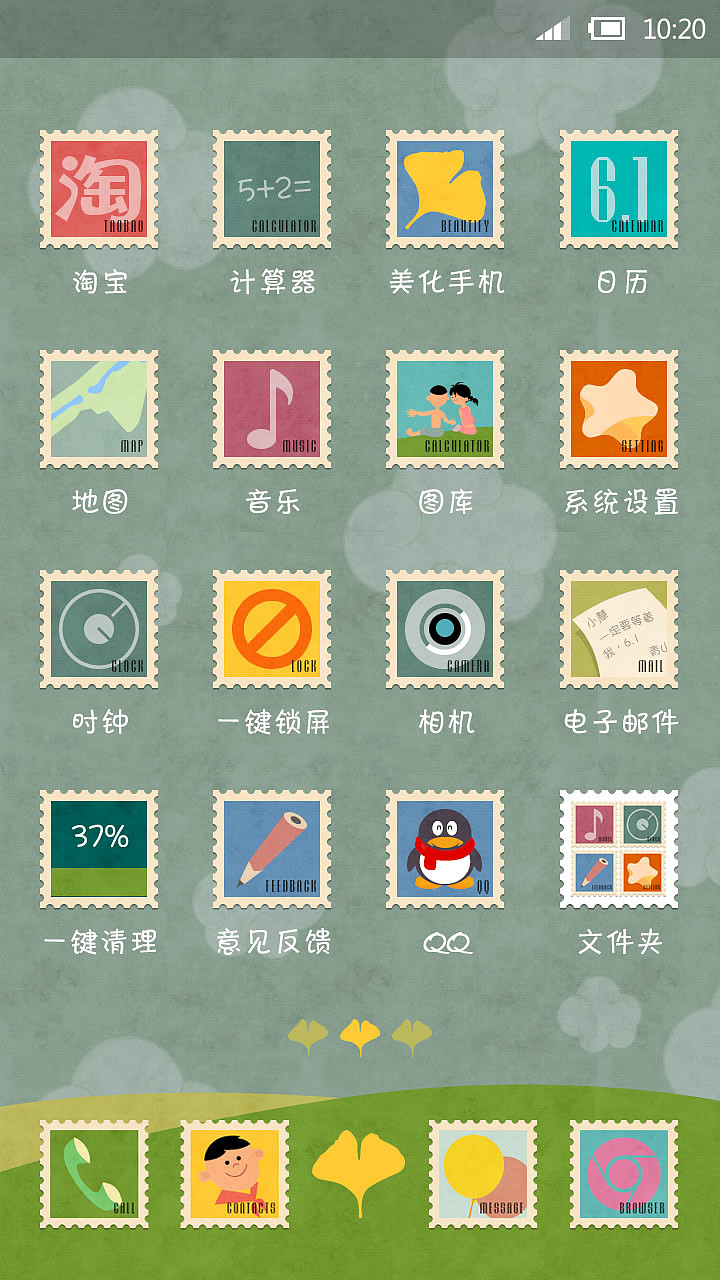Screen dimensions: 720x1280
Task: Open the Map (地图) app
Action: (x=97, y=410)
